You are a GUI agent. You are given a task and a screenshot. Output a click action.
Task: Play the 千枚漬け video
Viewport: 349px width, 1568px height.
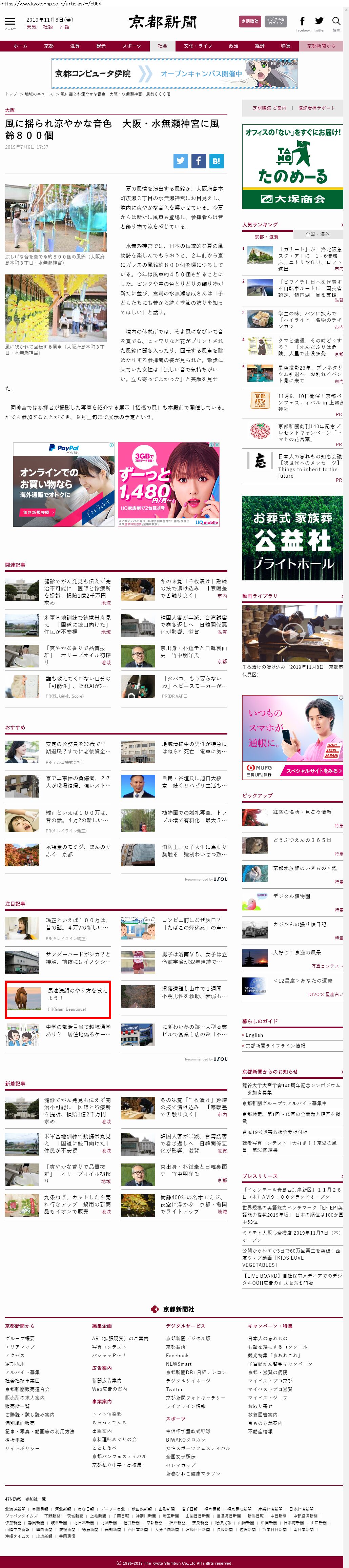pyautogui.click(x=292, y=633)
